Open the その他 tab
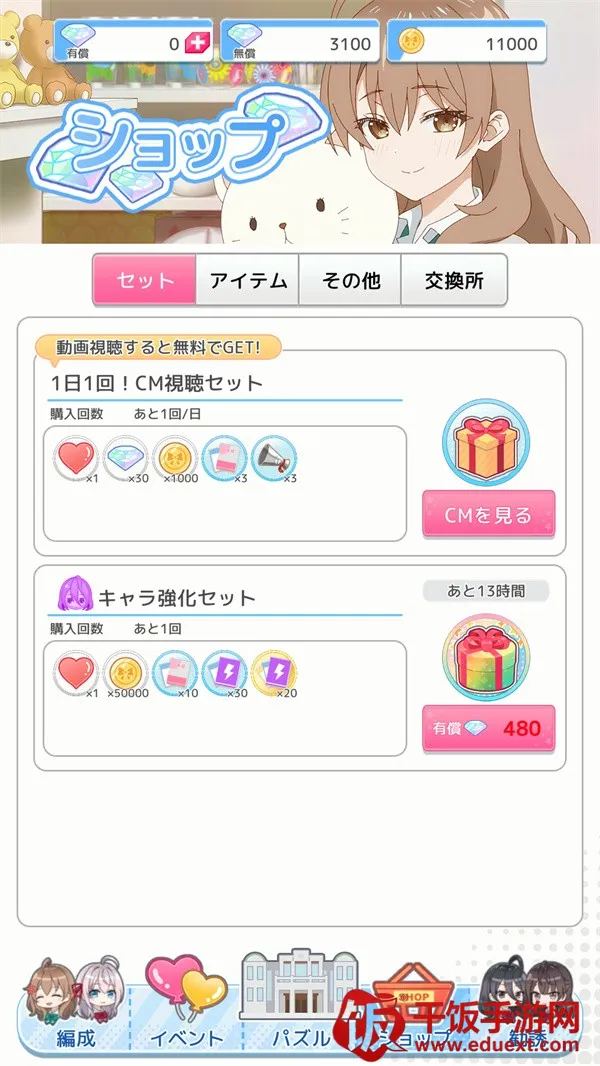The width and height of the screenshot is (600, 1066). click(x=351, y=281)
